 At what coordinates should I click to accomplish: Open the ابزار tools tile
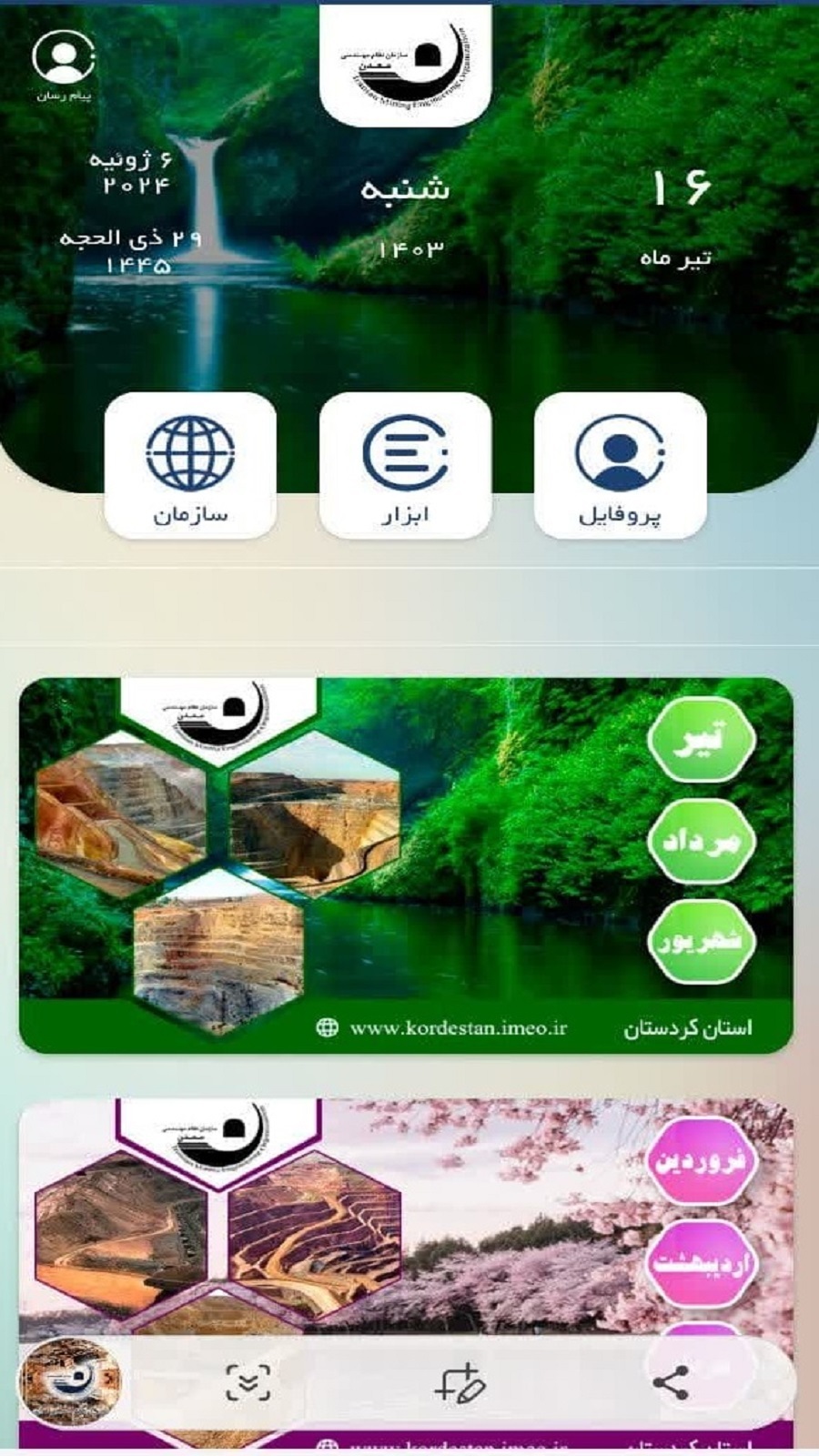pos(405,466)
